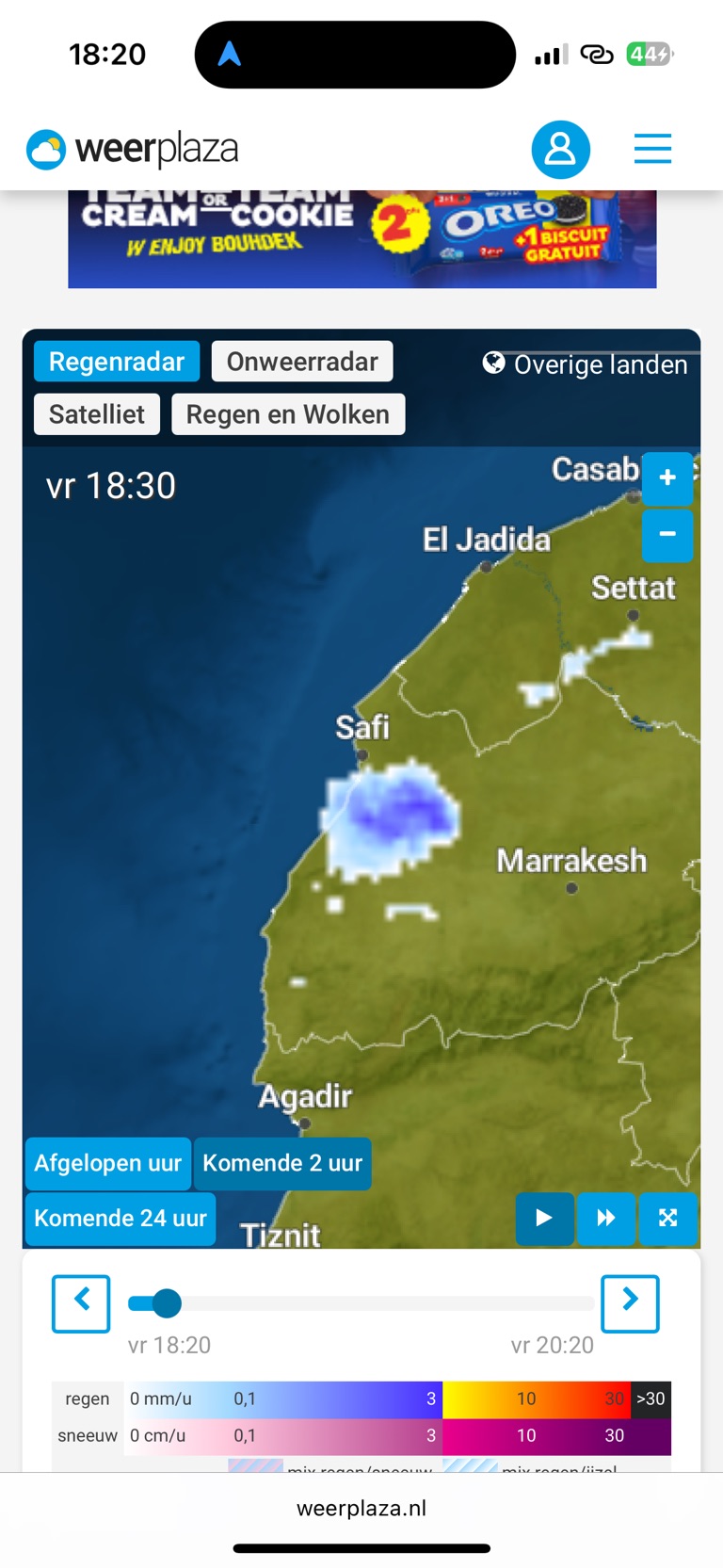Open Overige landen country selector
This screenshot has height=1568, width=723.
tap(586, 364)
